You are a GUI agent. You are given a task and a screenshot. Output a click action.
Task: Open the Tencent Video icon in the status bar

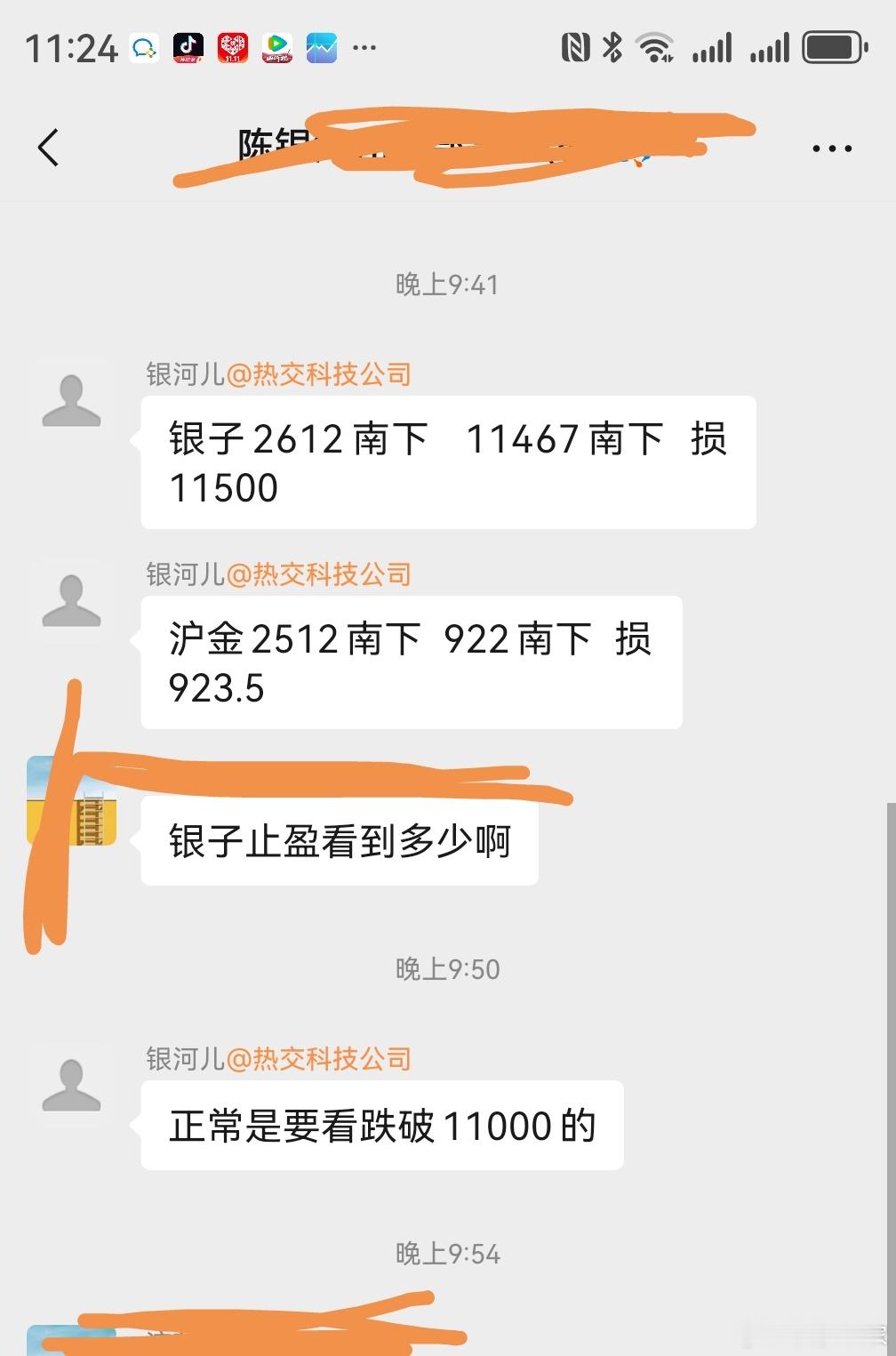[x=277, y=46]
